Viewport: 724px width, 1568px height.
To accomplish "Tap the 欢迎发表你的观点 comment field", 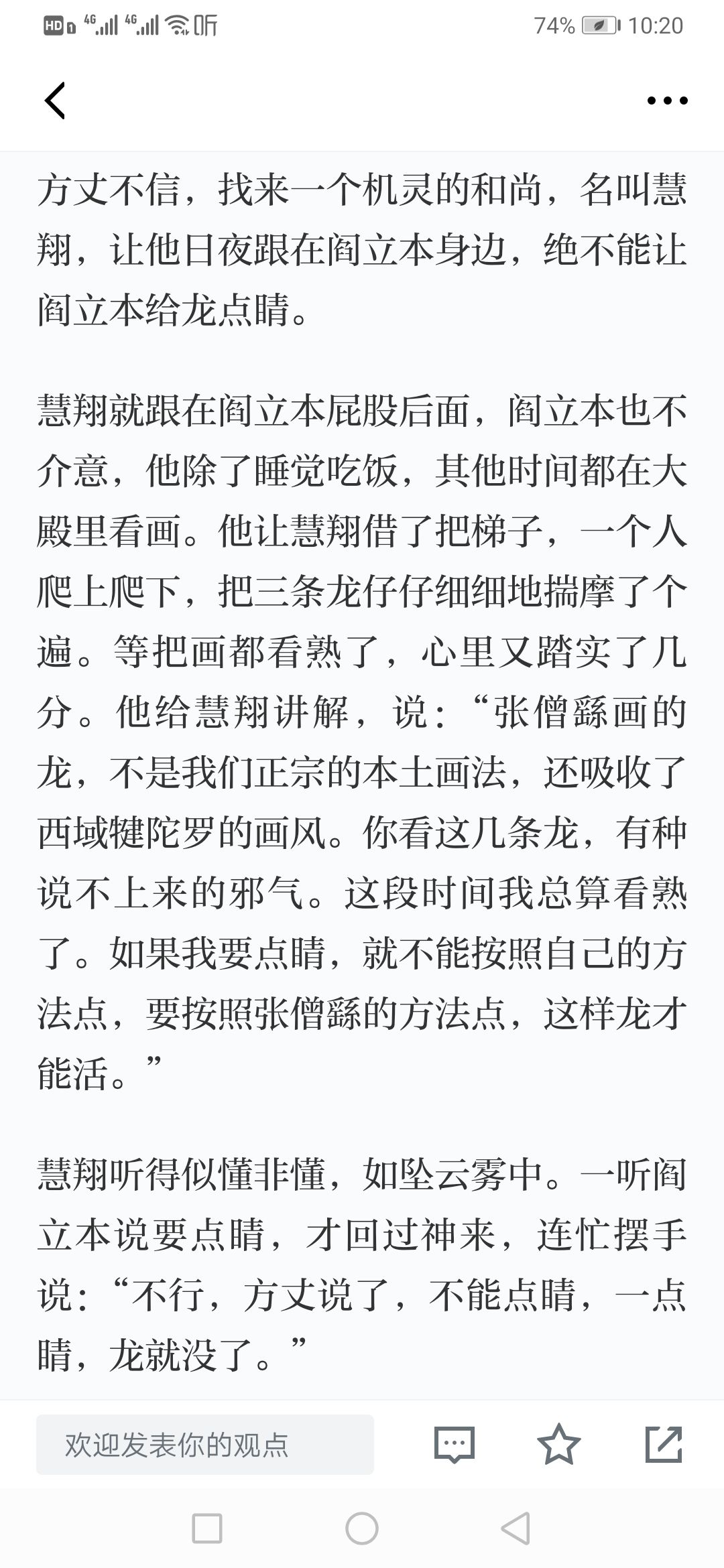I will [205, 1444].
